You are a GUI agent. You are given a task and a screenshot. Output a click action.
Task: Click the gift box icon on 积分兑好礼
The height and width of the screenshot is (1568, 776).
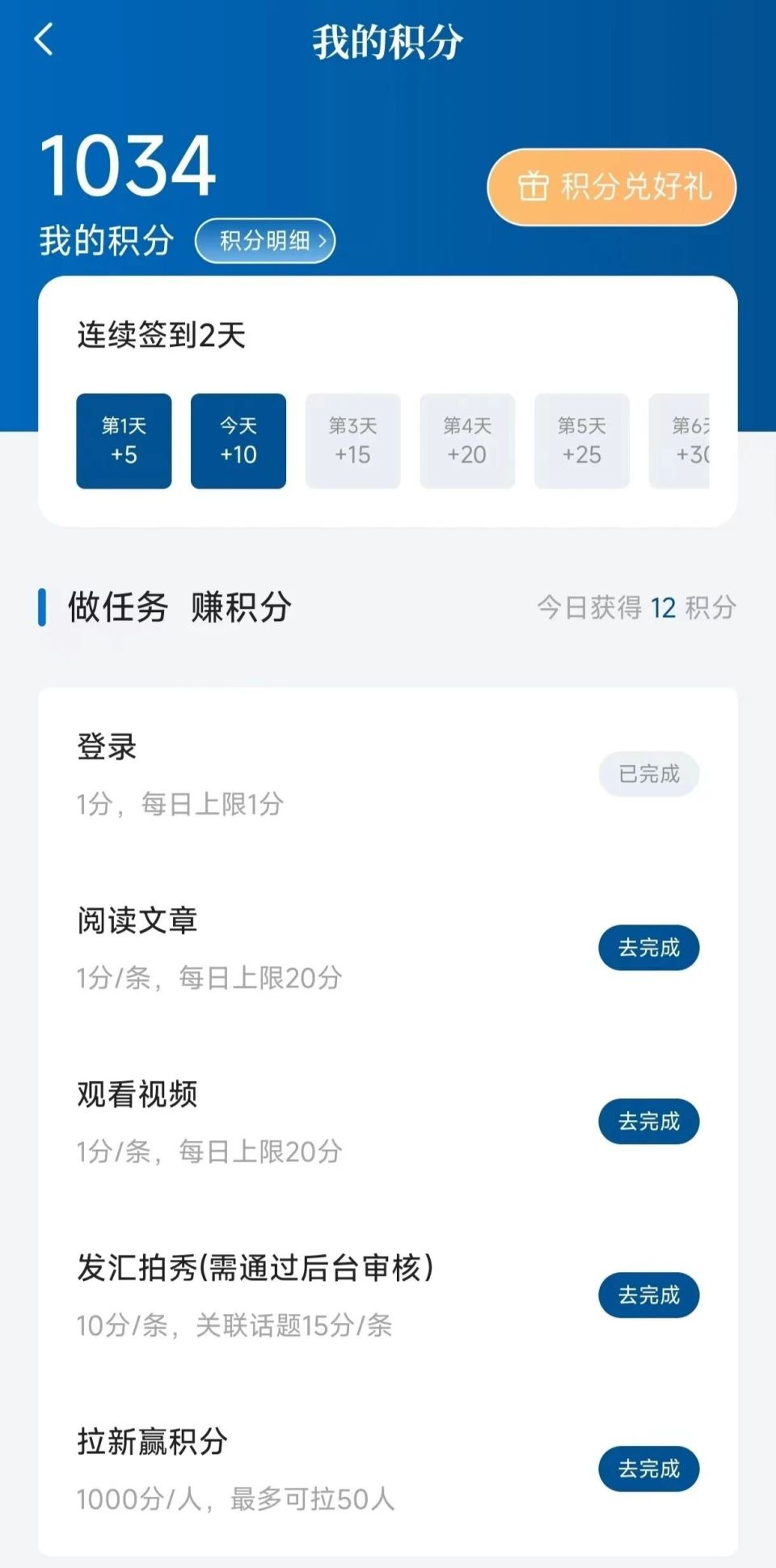pos(533,187)
